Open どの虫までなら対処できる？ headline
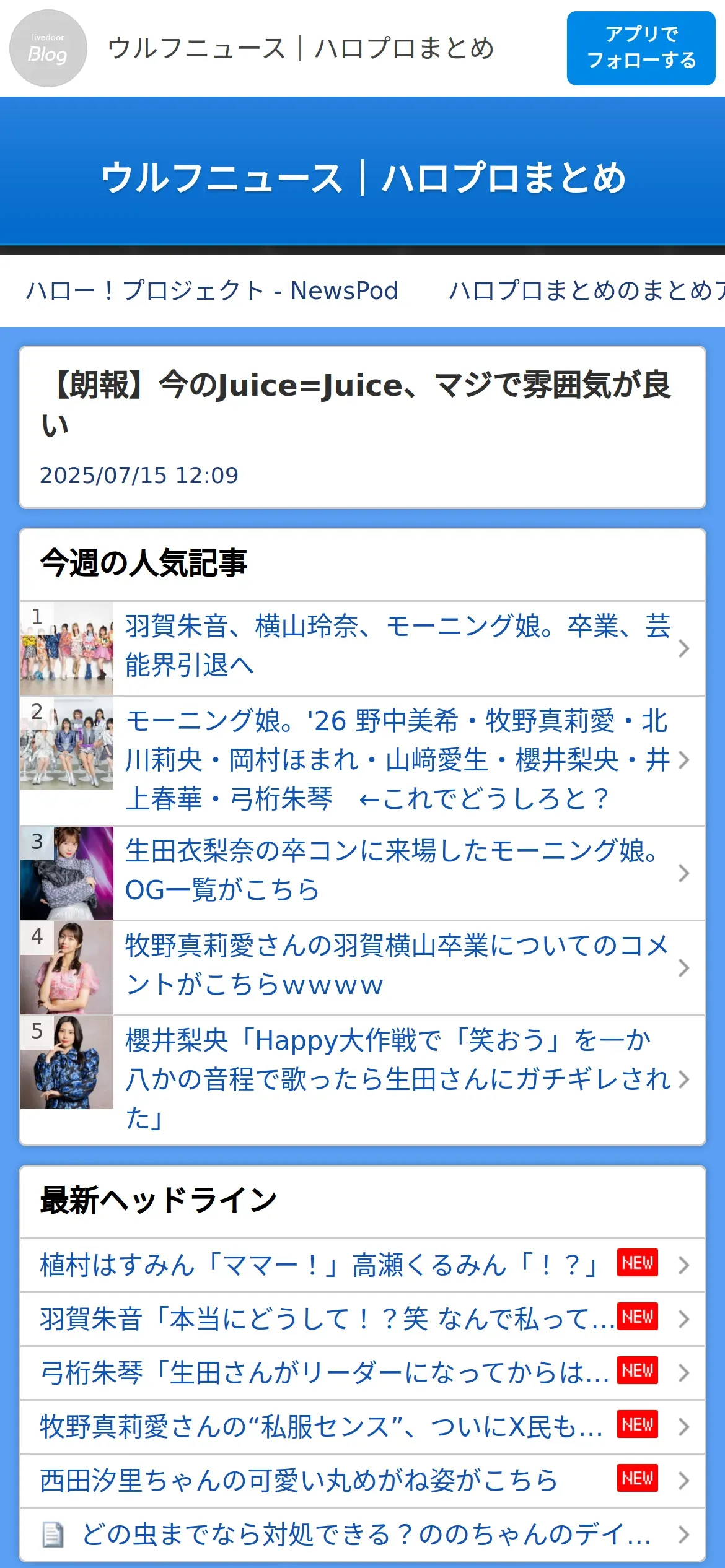This screenshot has height=1568, width=725. pyautogui.click(x=366, y=1534)
